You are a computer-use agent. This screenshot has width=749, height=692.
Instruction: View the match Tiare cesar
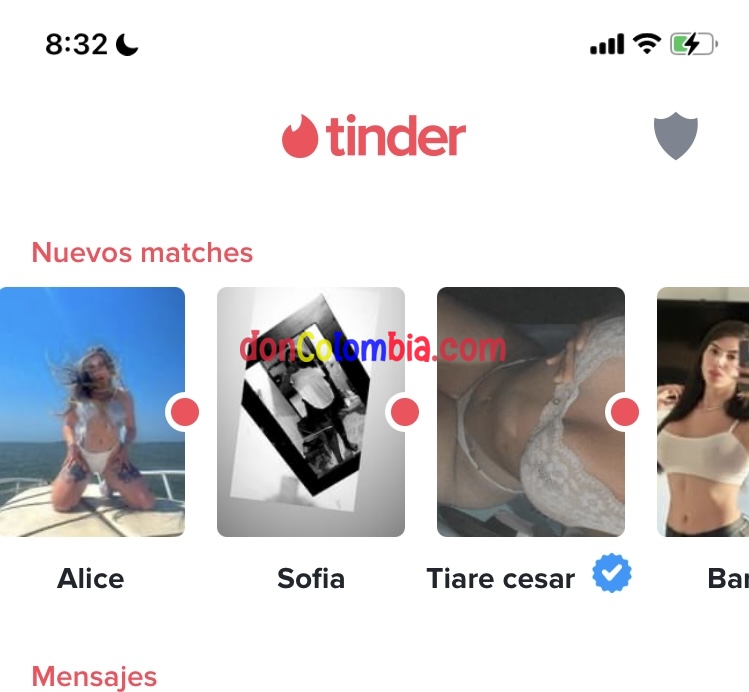530,412
